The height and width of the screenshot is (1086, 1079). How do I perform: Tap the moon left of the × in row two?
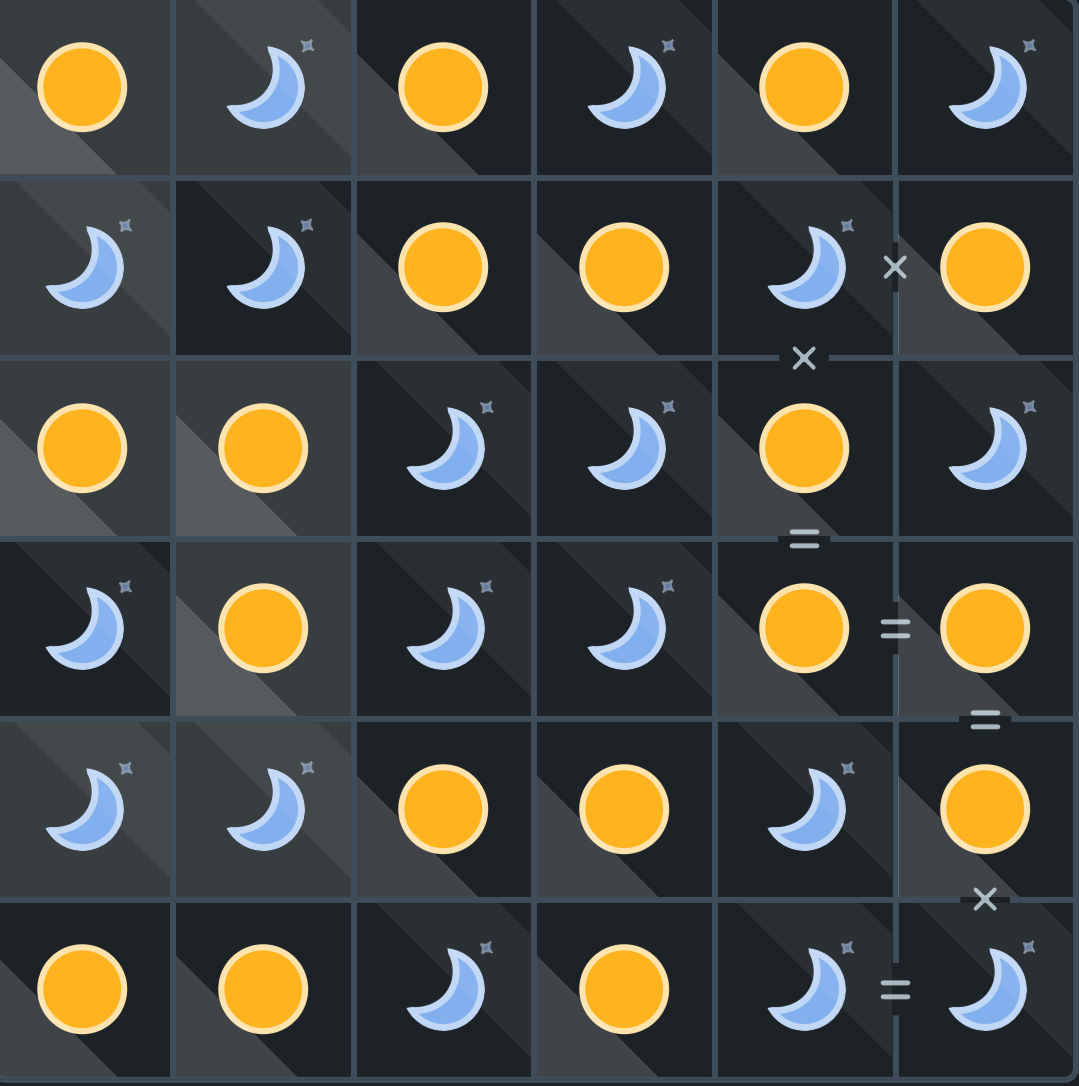(805, 267)
